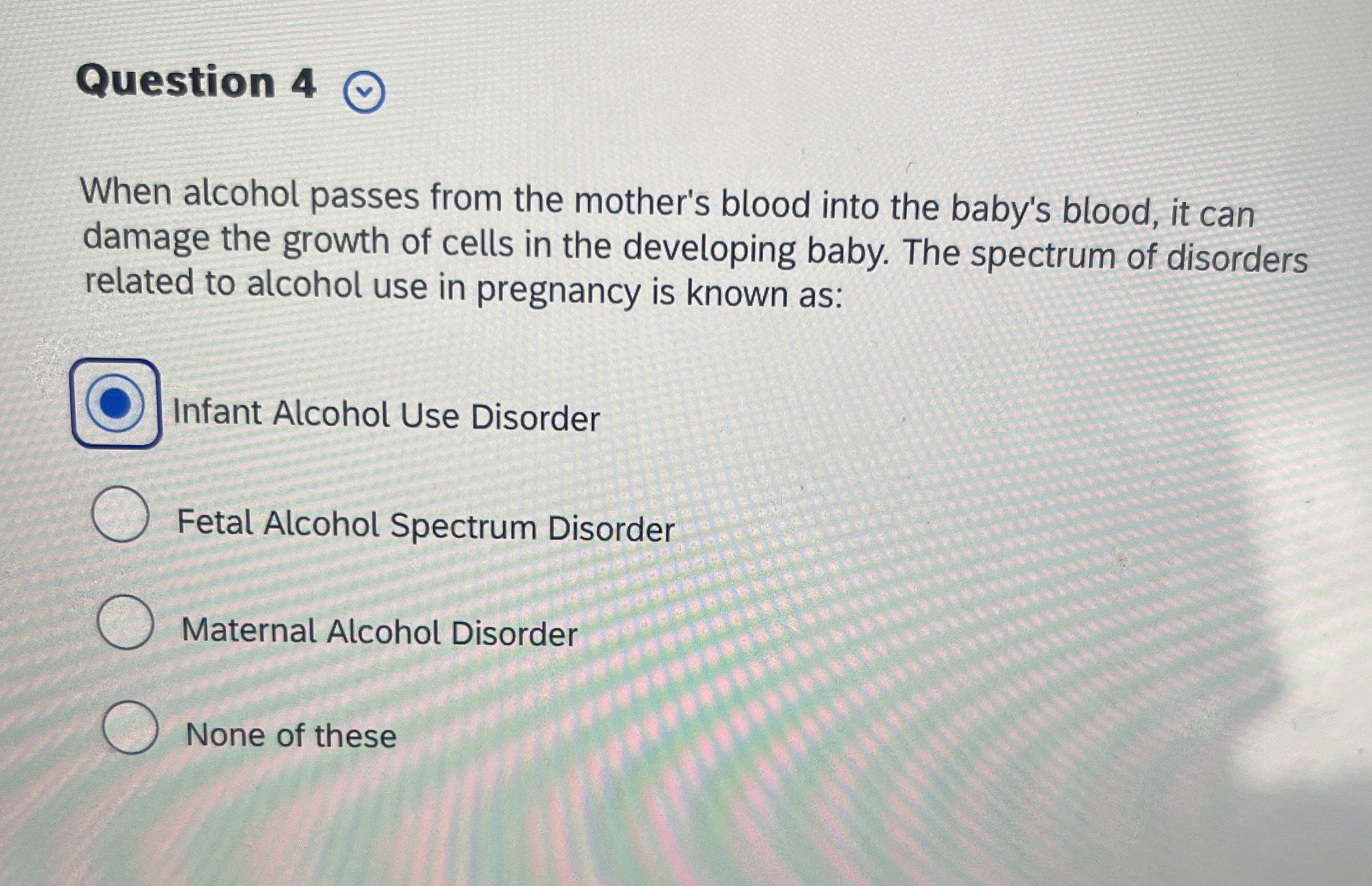Image resolution: width=1372 pixels, height=886 pixels.
Task: Select None of these answer
Action: [x=131, y=727]
